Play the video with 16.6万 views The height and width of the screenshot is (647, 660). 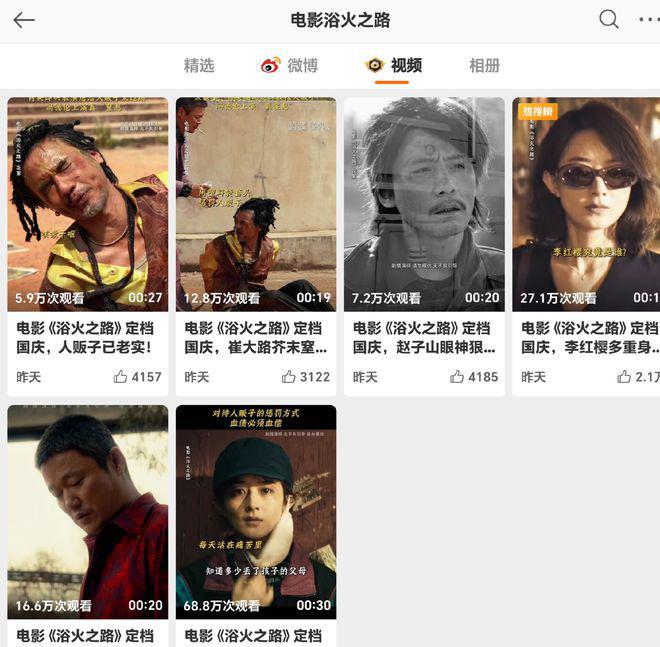pyautogui.click(x=88, y=511)
